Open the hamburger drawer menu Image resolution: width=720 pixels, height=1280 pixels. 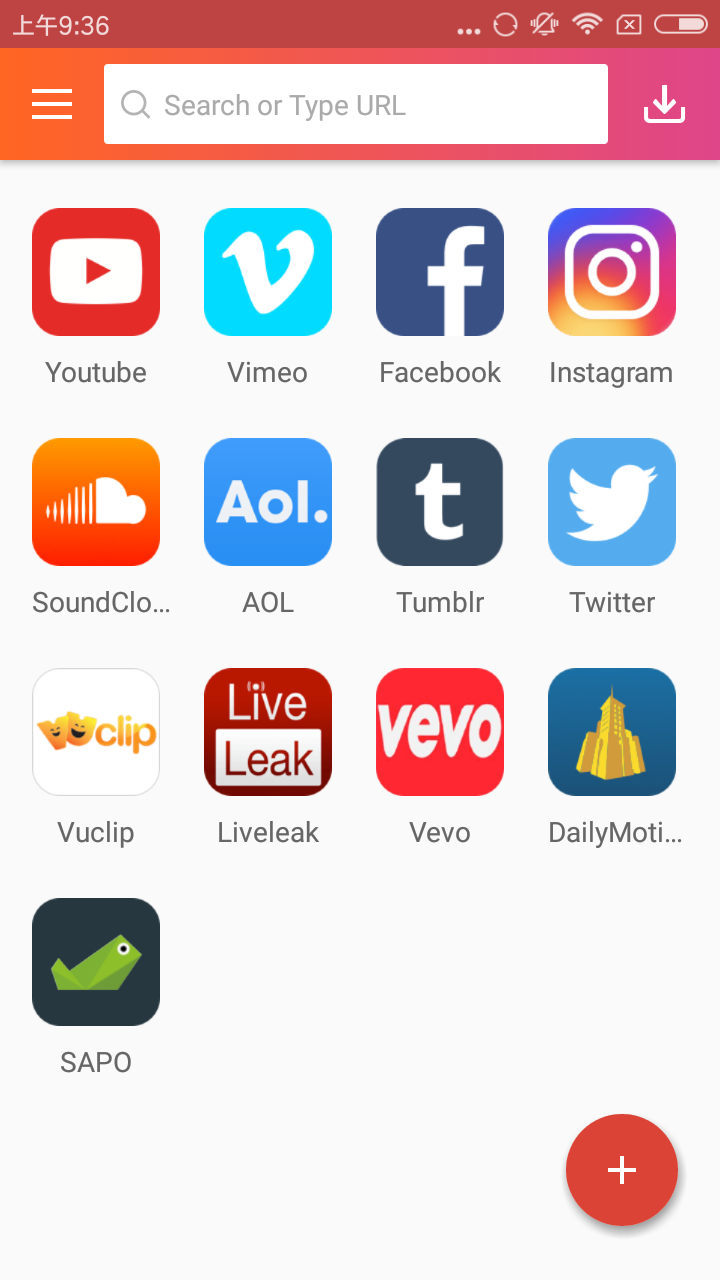tap(52, 104)
